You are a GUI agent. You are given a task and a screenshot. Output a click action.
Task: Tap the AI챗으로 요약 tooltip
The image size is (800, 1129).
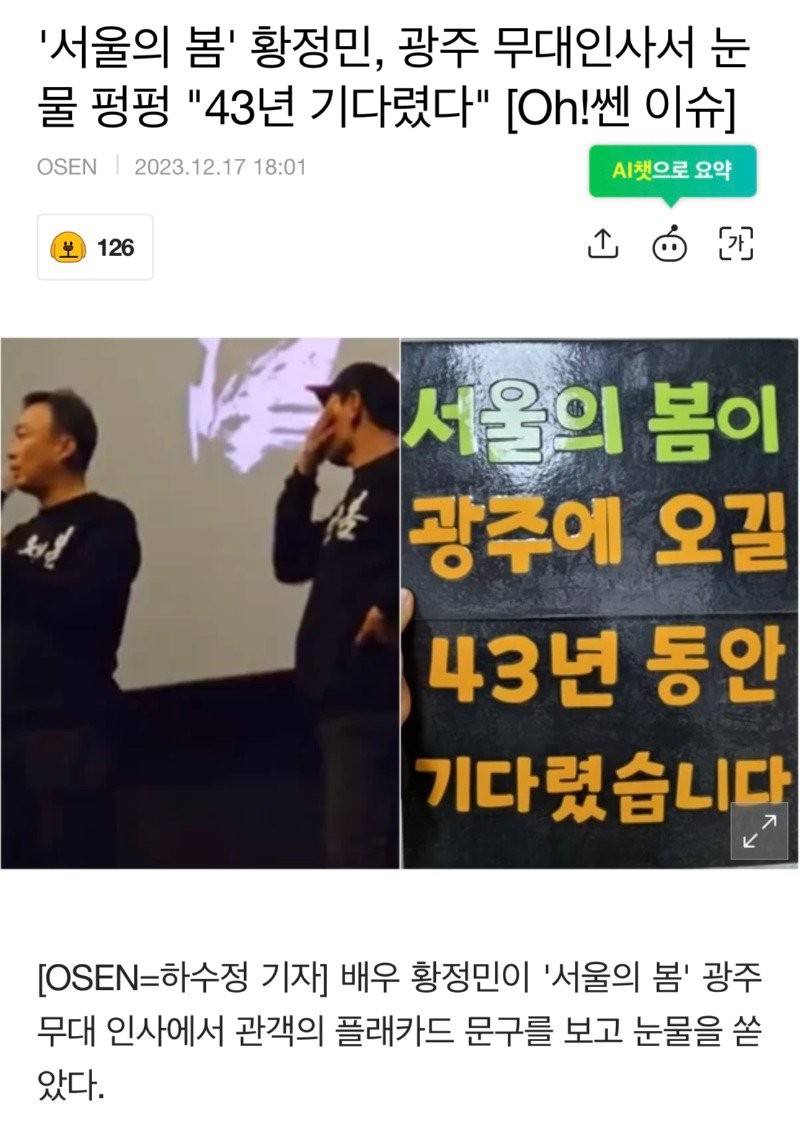pos(671,170)
